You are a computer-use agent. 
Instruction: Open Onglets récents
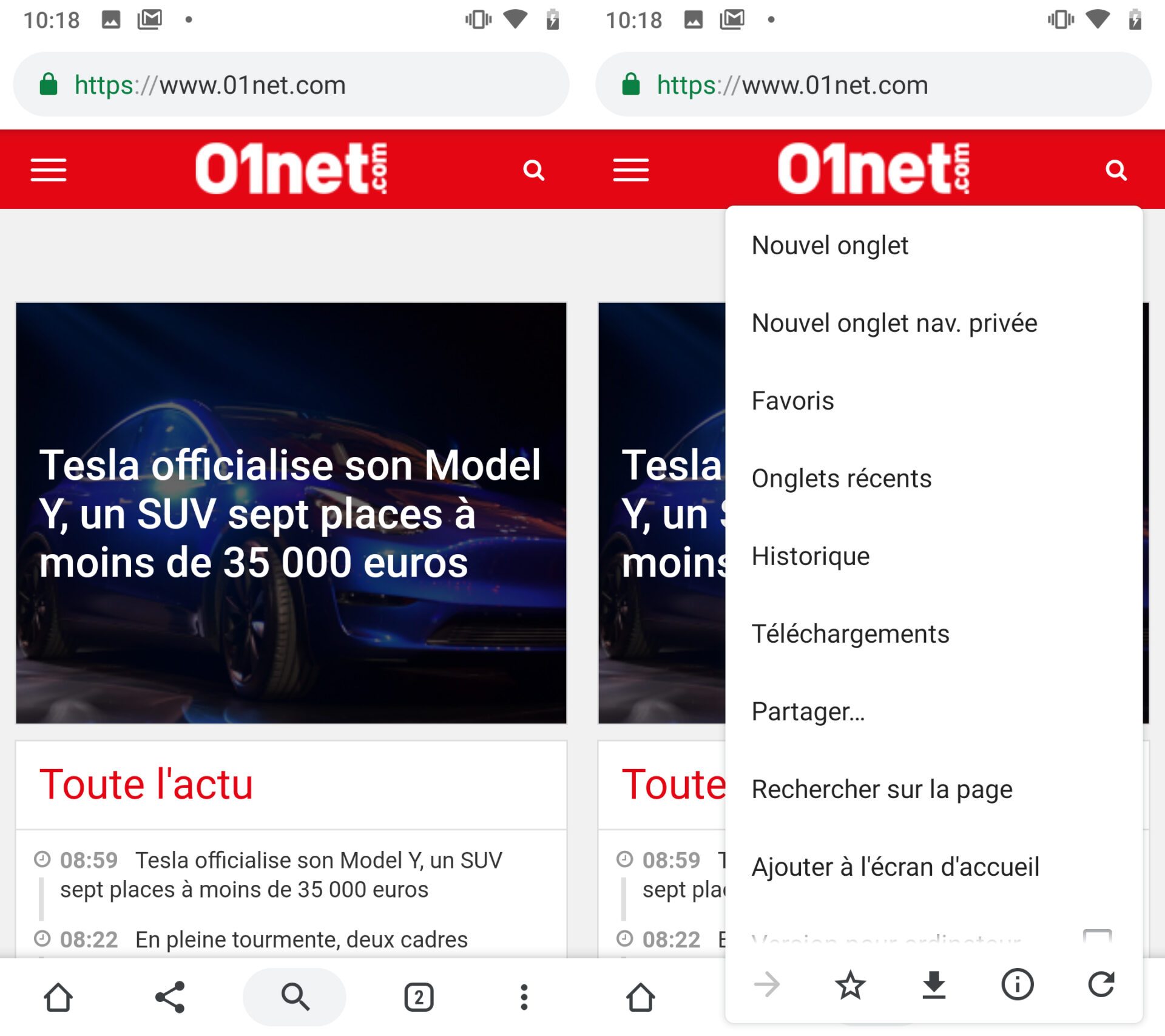pyautogui.click(x=841, y=479)
